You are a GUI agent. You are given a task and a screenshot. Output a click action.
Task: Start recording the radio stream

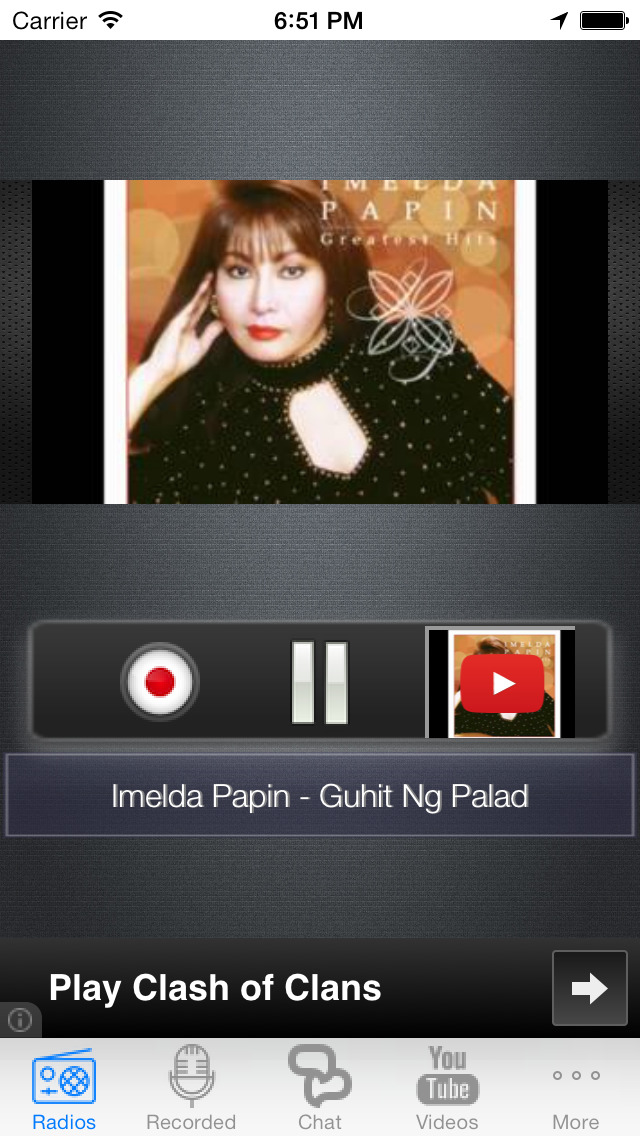[160, 682]
